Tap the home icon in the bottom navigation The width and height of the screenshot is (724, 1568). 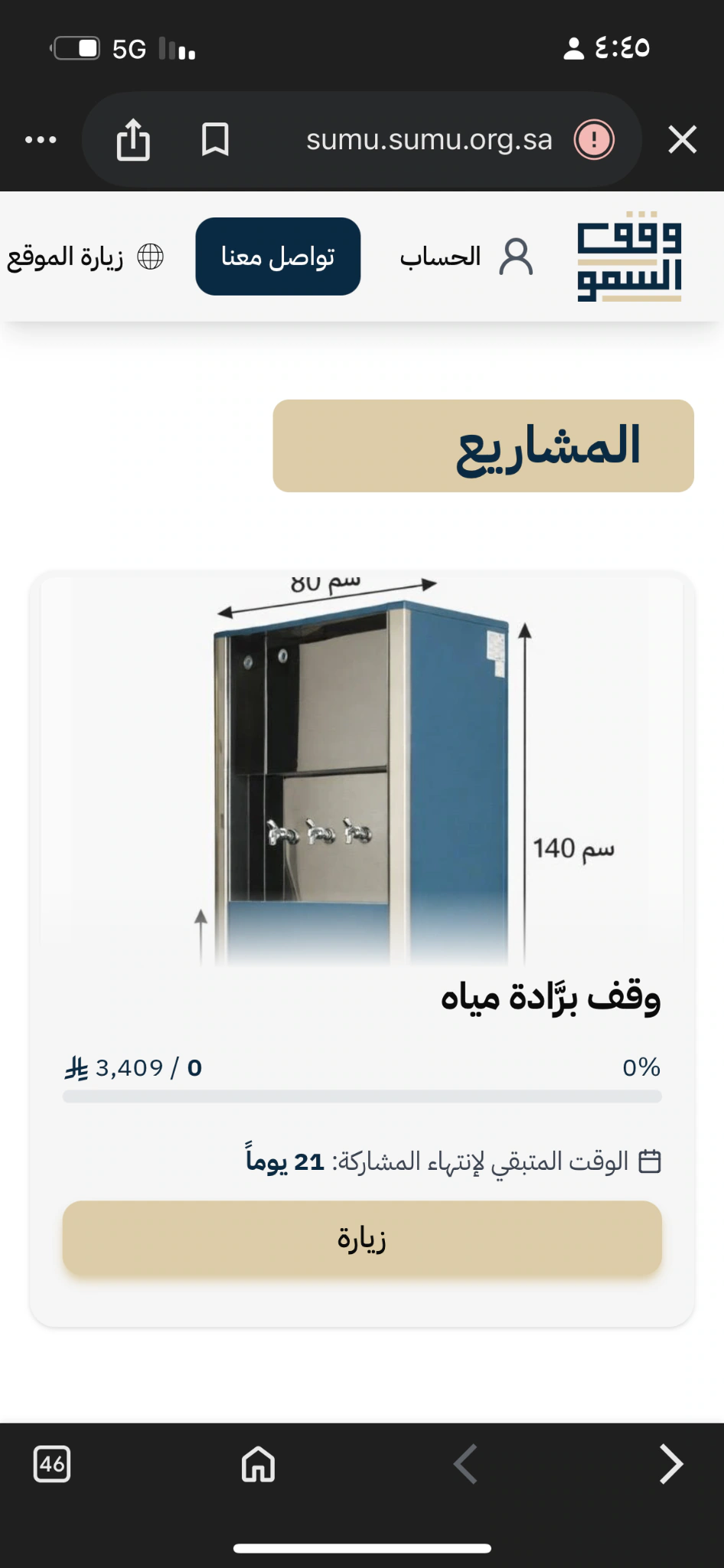pos(258,1465)
